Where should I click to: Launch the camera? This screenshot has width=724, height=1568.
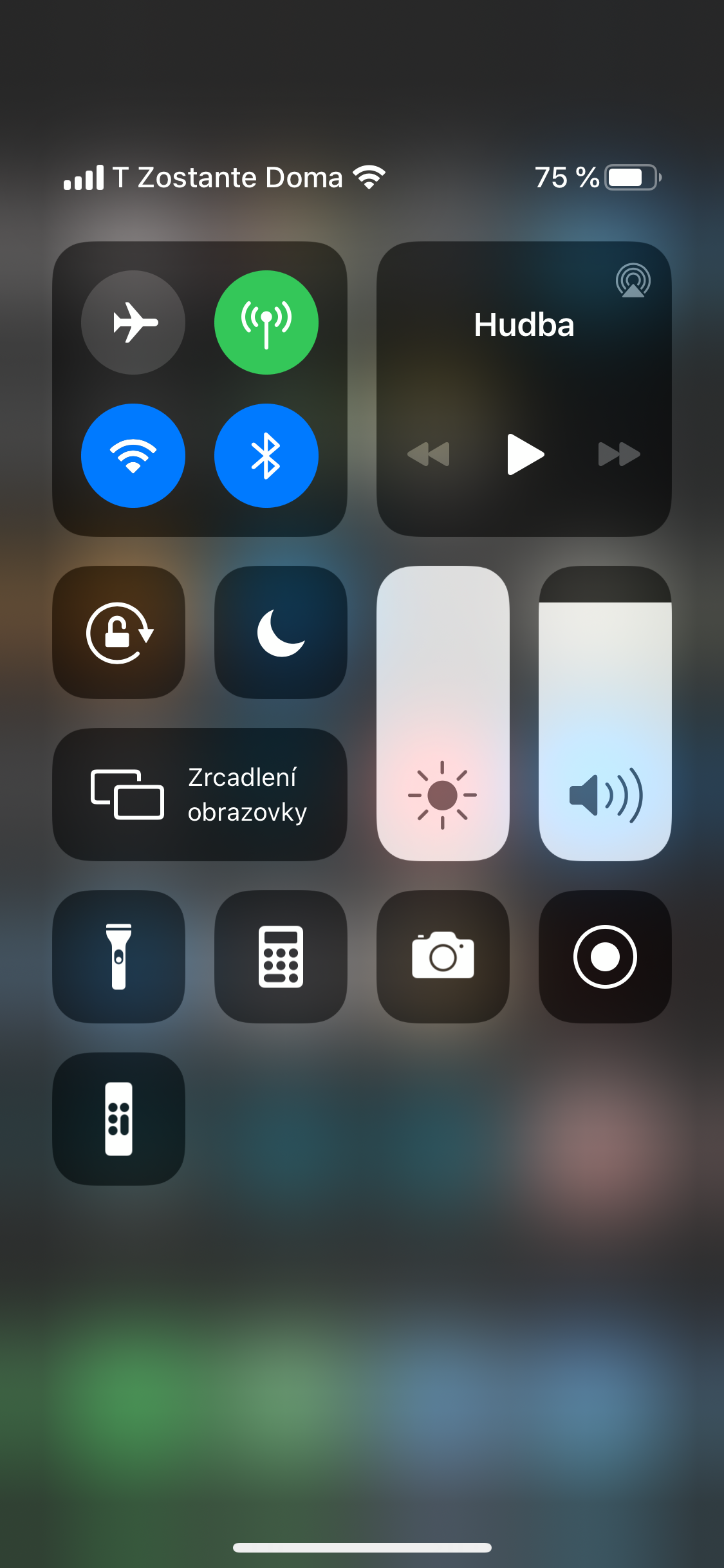coord(443,957)
